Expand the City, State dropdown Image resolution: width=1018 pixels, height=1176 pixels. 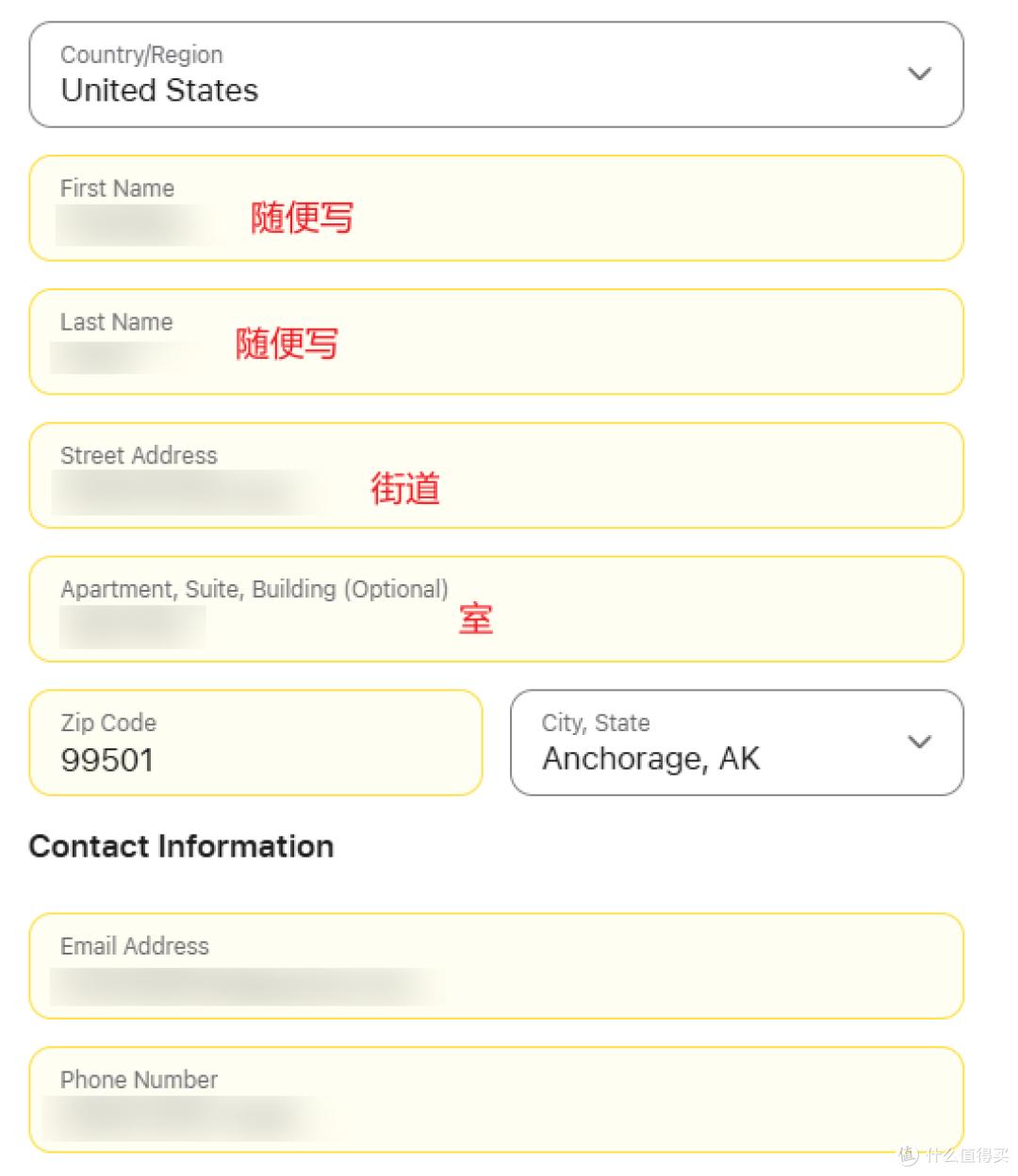(736, 743)
